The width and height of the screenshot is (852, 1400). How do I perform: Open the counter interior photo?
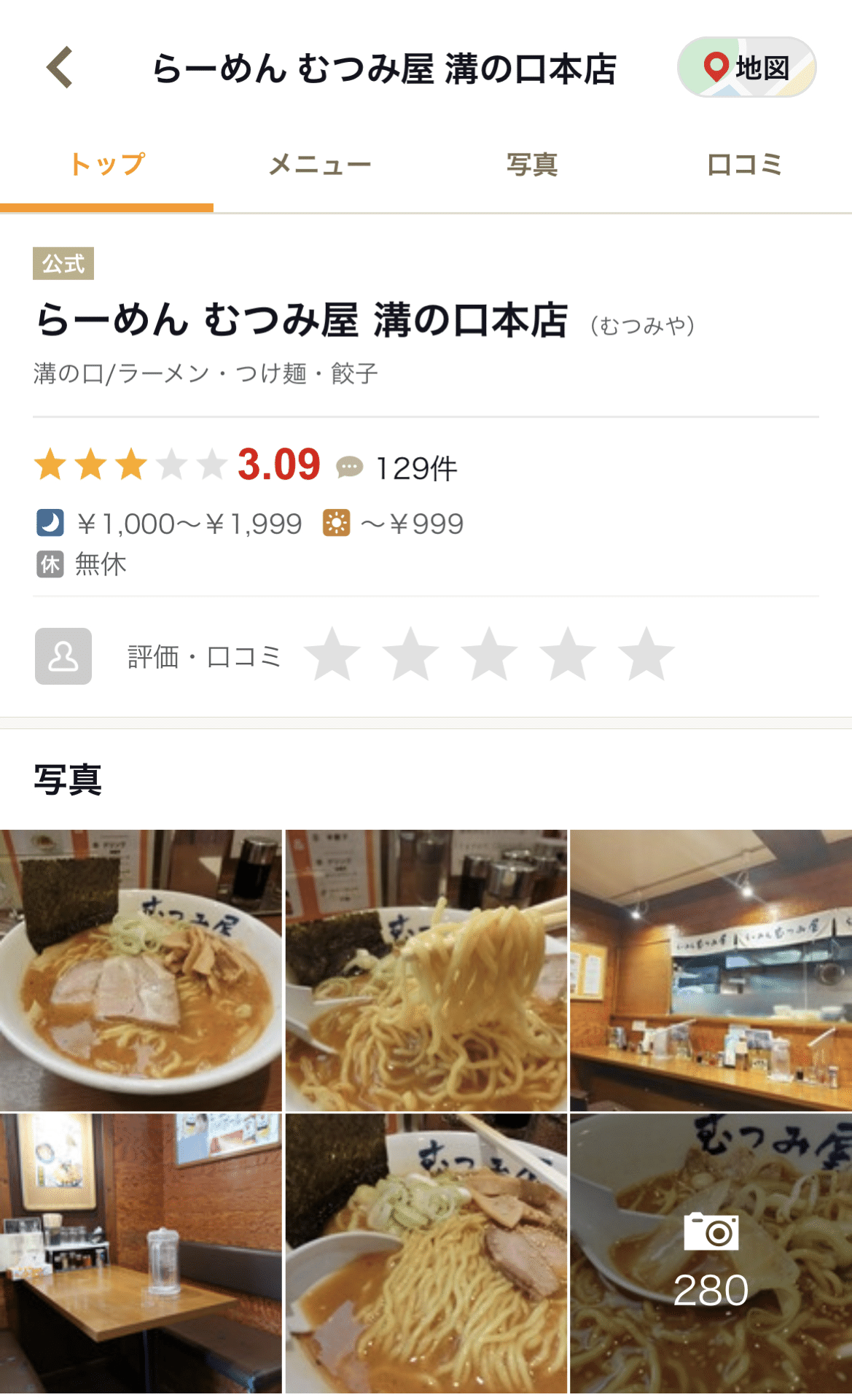[x=711, y=970]
